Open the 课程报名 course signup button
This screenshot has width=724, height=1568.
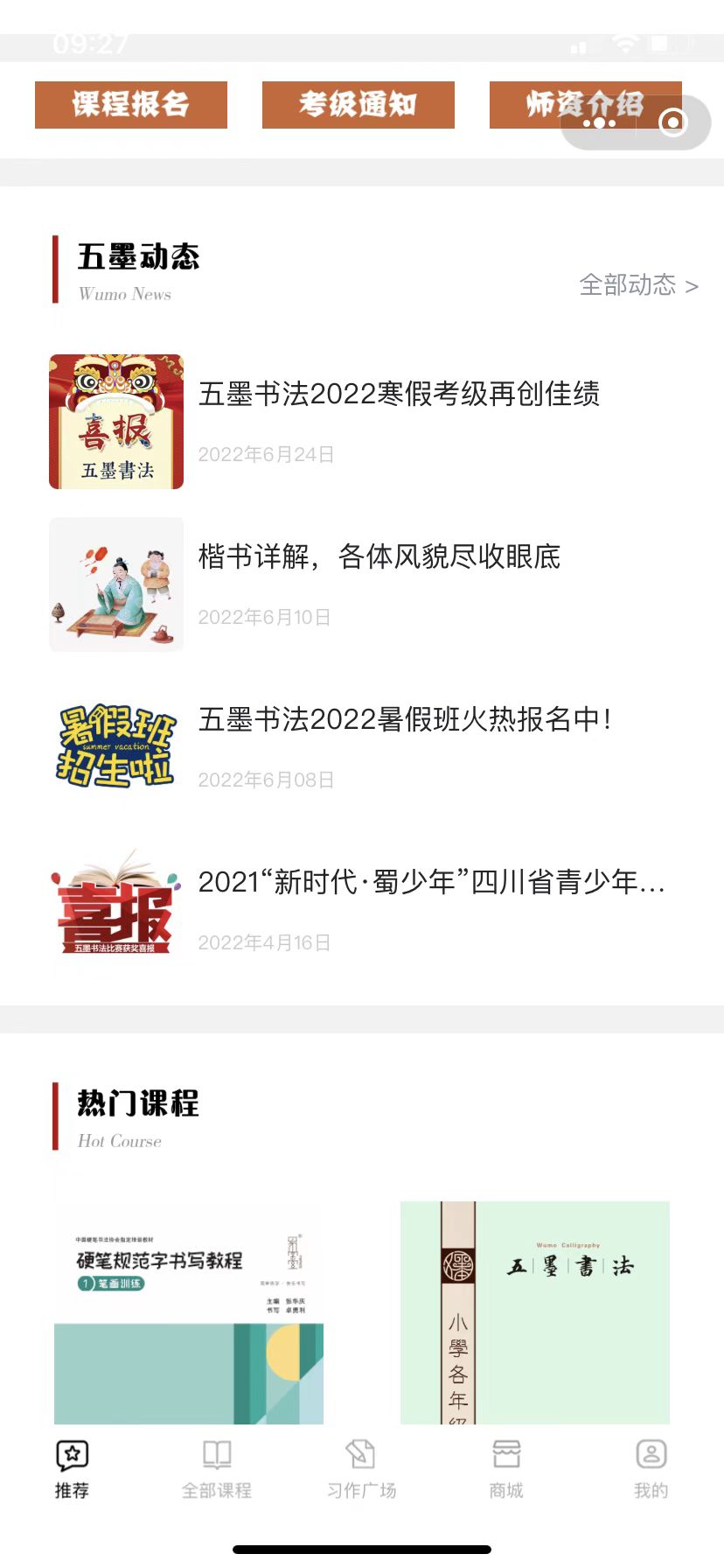point(131,105)
